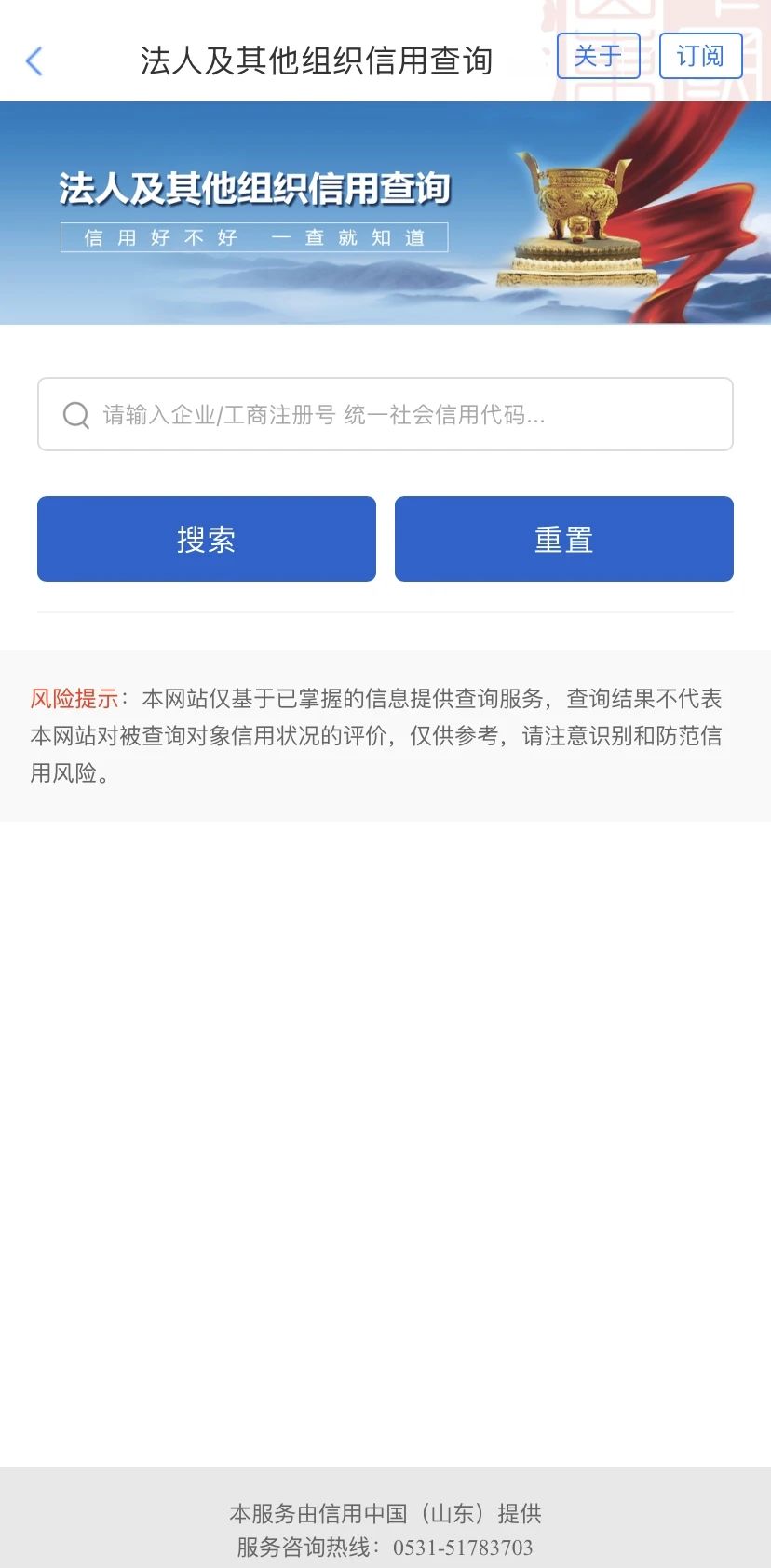Go back using the top-left arrow
Image resolution: width=771 pixels, height=1568 pixels.
click(34, 61)
